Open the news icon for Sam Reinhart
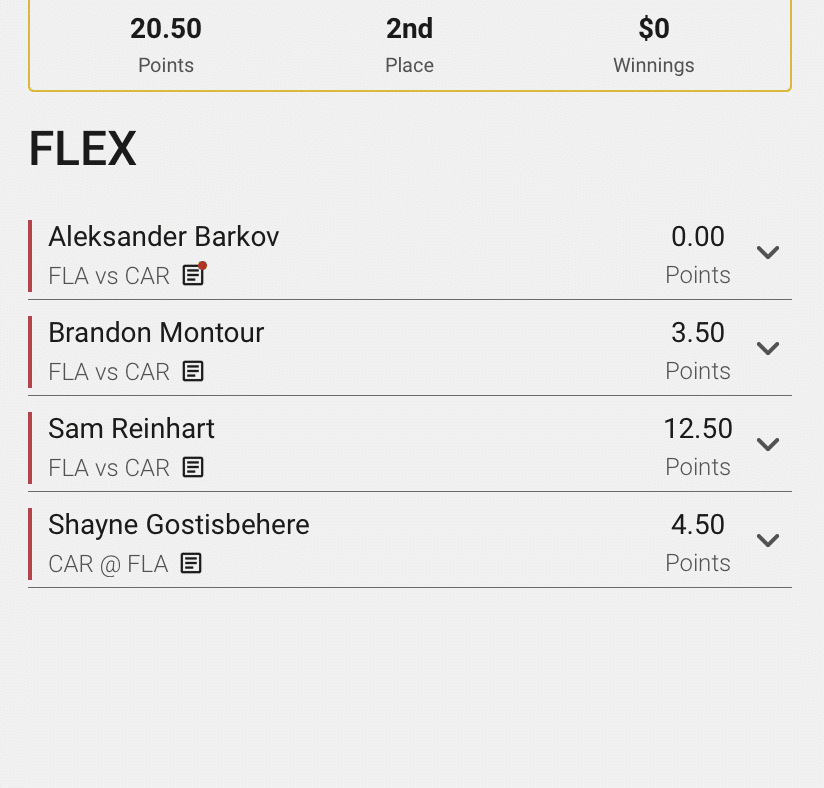The width and height of the screenshot is (824, 788). (193, 467)
